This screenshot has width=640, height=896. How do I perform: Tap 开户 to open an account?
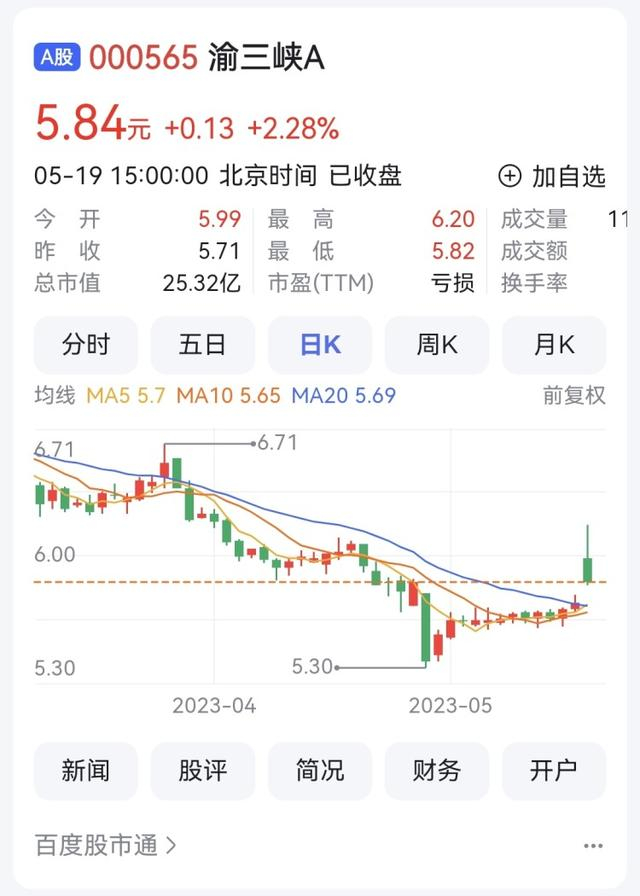click(x=554, y=771)
